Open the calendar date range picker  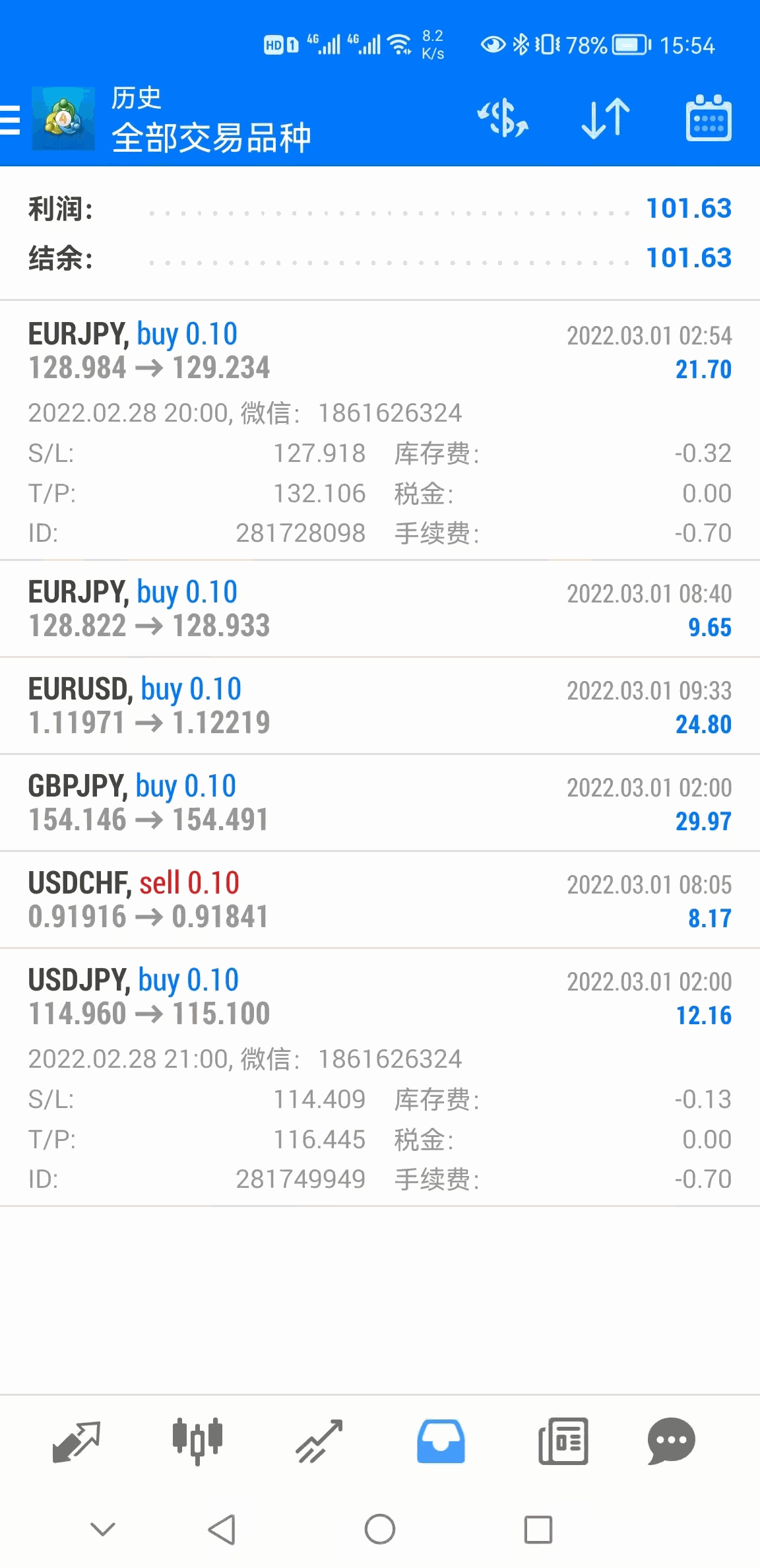(709, 119)
